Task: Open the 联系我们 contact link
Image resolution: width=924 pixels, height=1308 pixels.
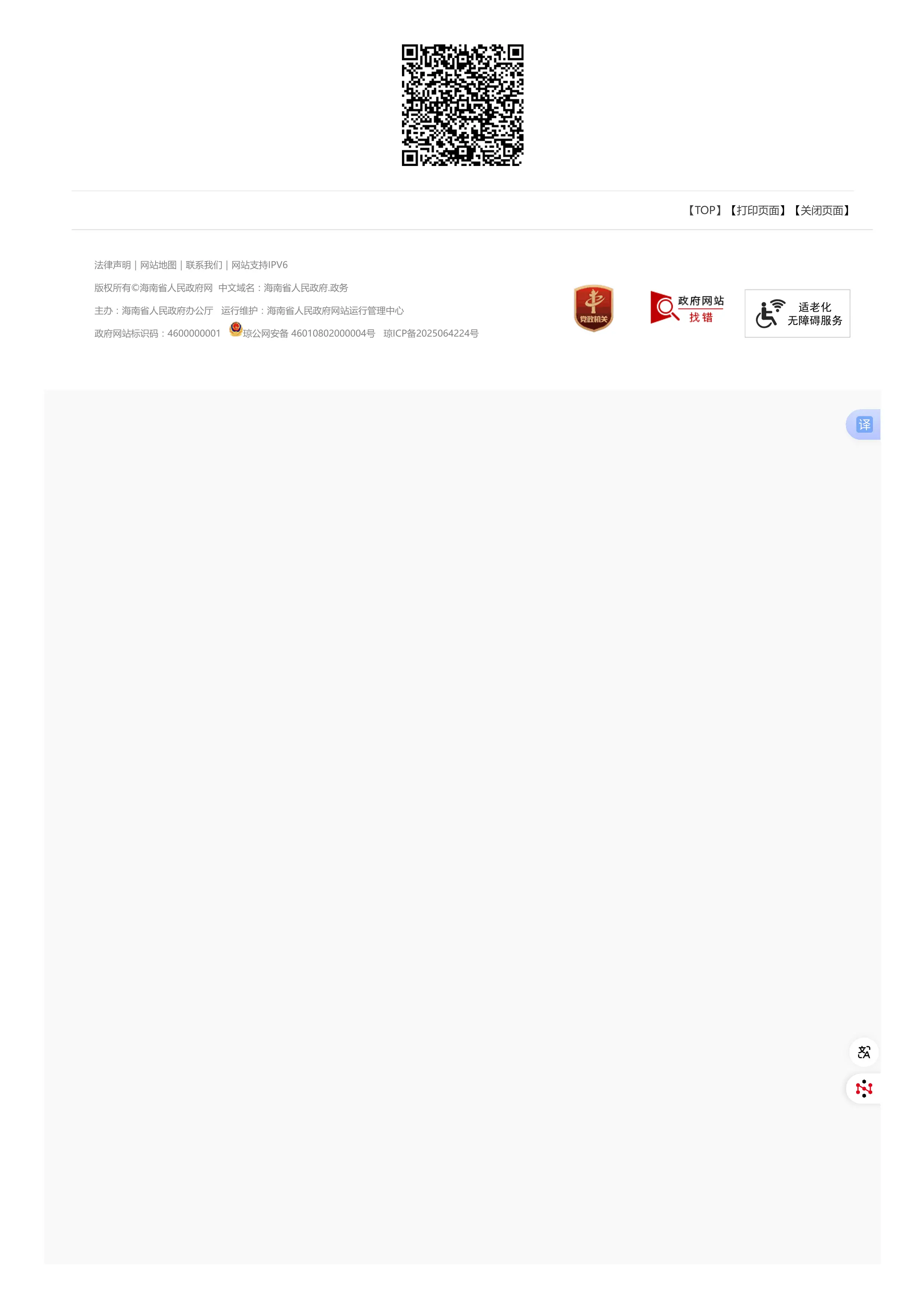Action: 204,265
